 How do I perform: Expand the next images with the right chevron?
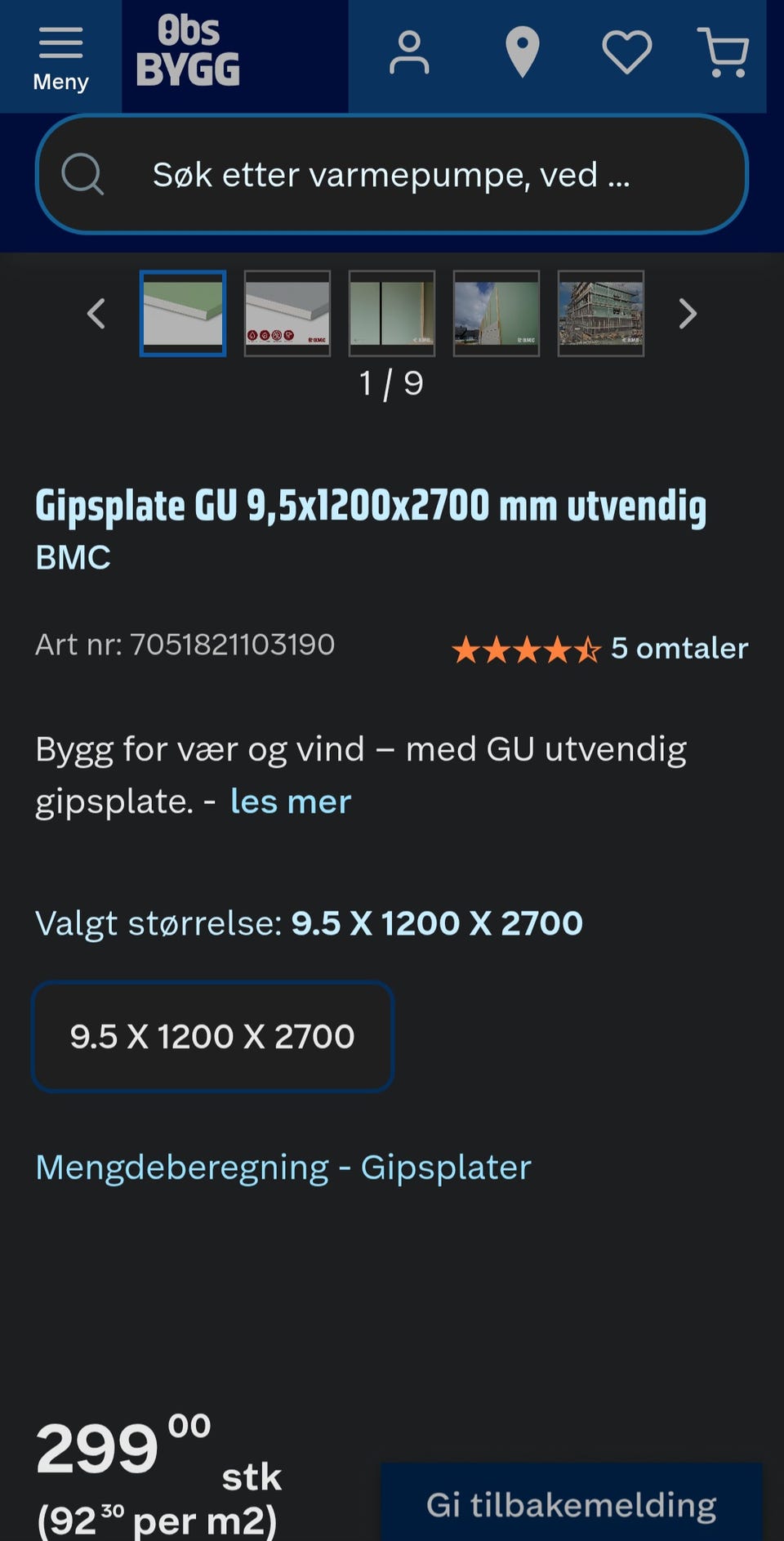click(x=688, y=315)
